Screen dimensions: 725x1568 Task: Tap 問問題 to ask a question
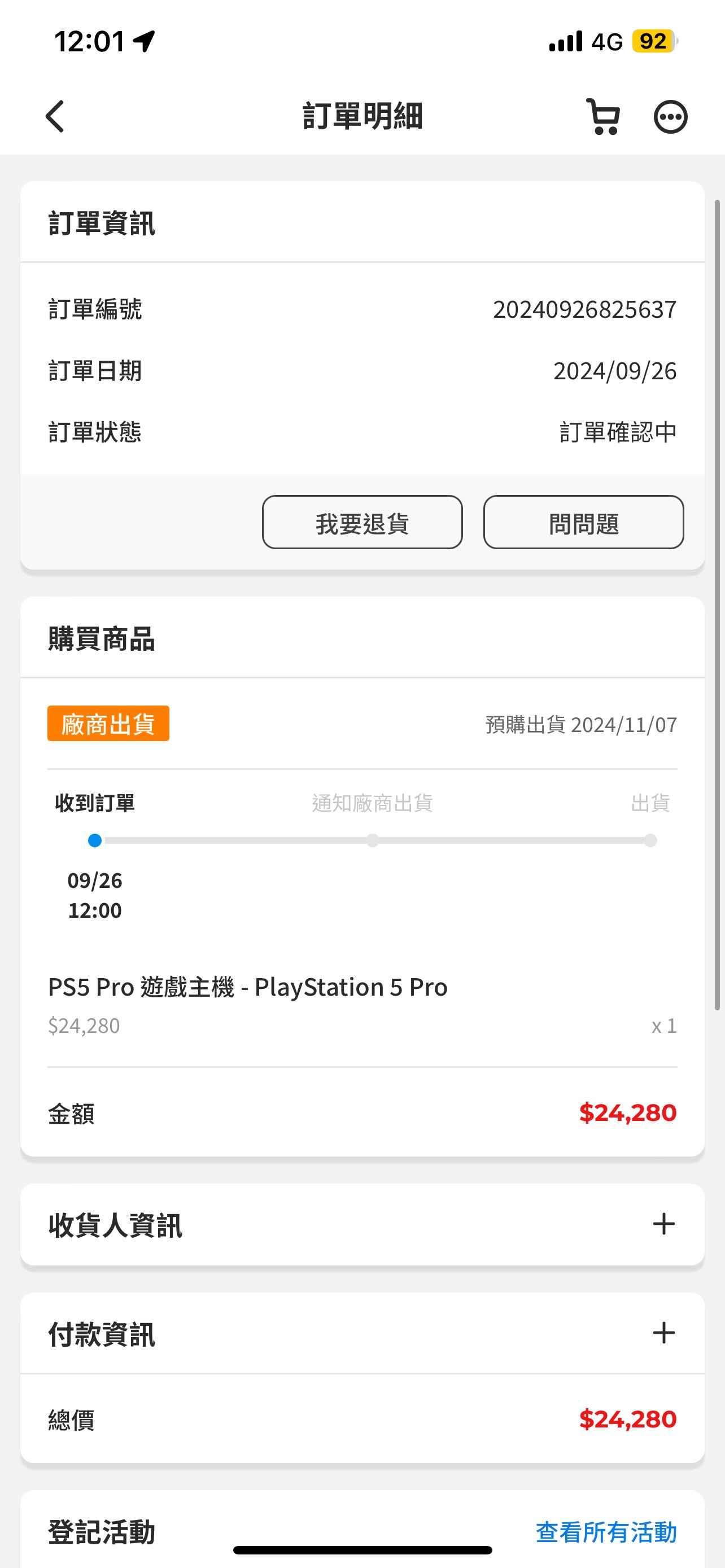(x=583, y=522)
